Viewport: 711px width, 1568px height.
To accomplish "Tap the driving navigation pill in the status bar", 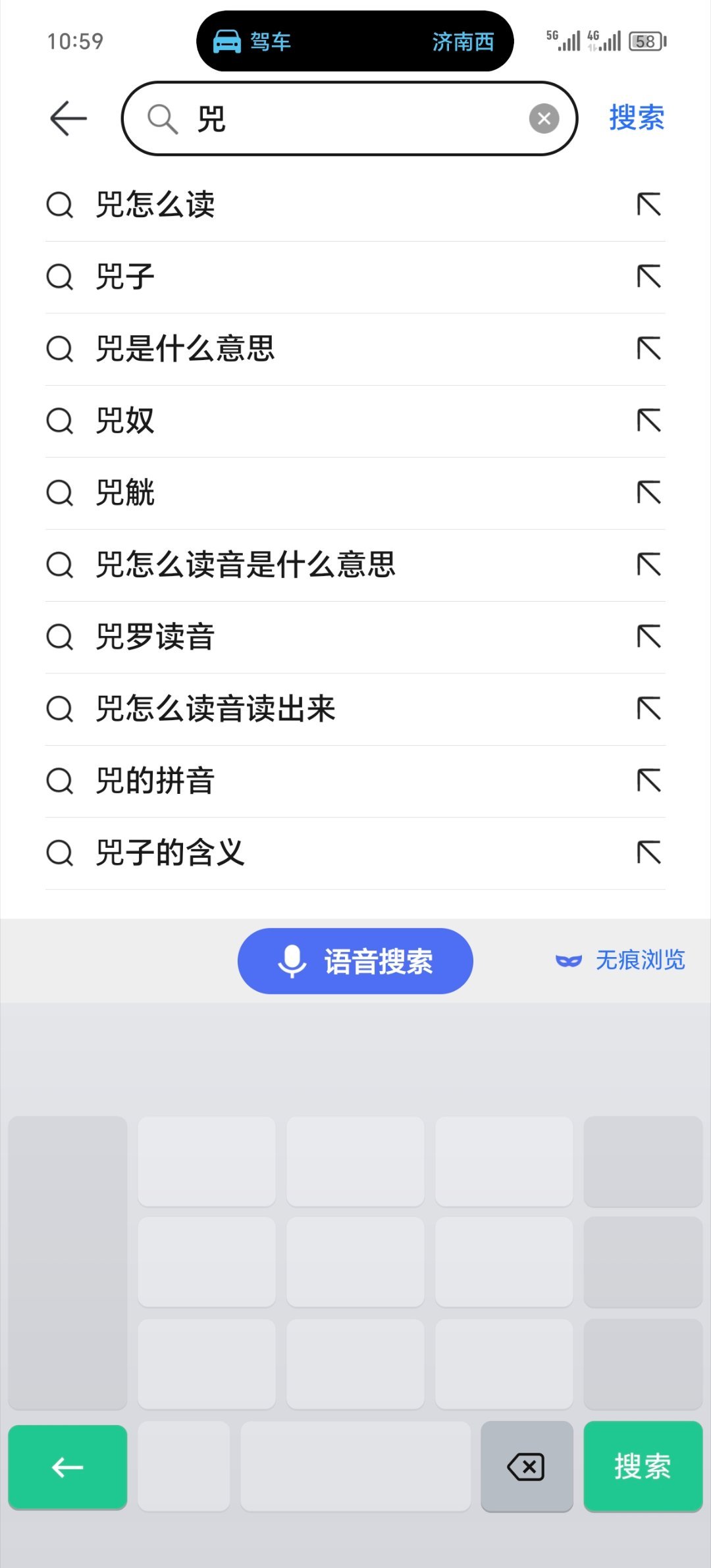I will pos(355,41).
